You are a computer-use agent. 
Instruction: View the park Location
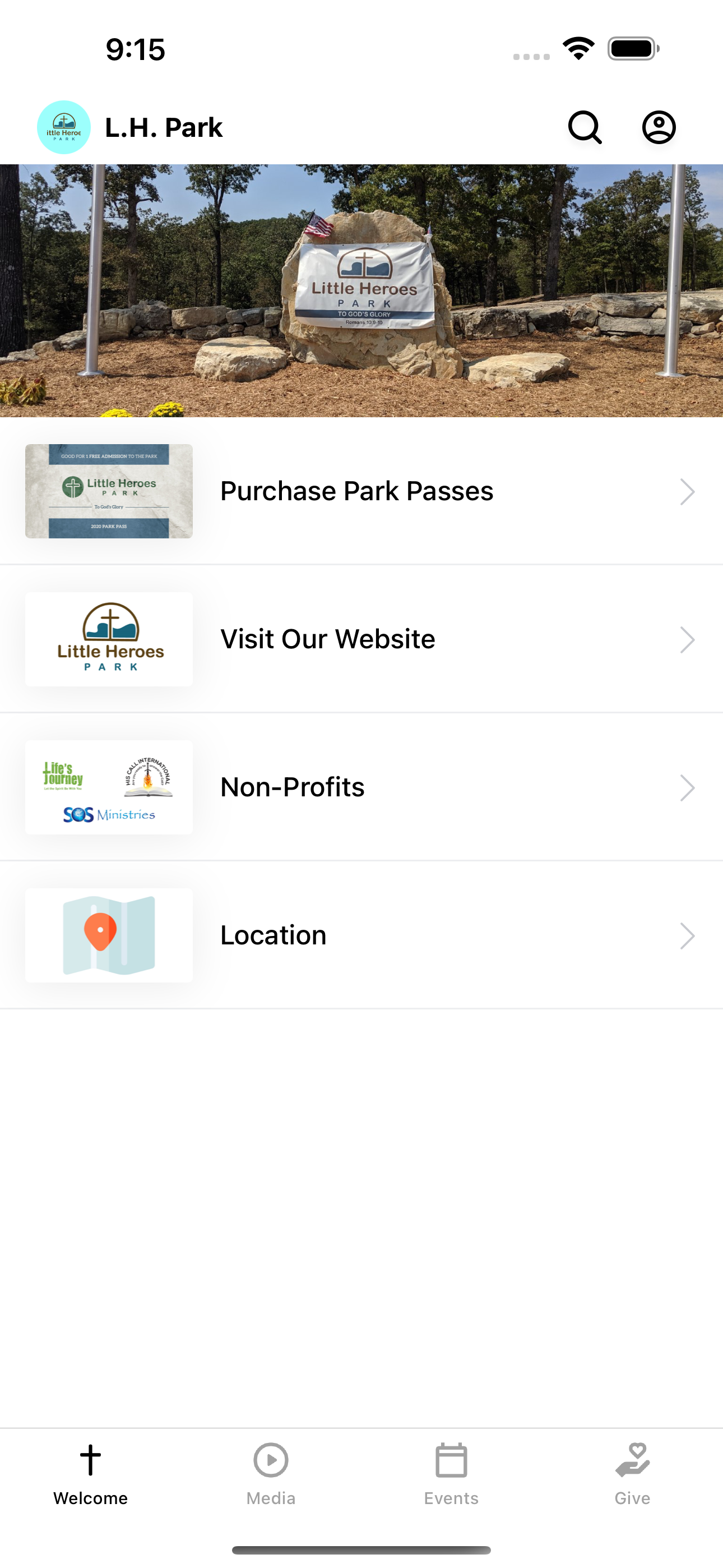pyautogui.click(x=361, y=935)
